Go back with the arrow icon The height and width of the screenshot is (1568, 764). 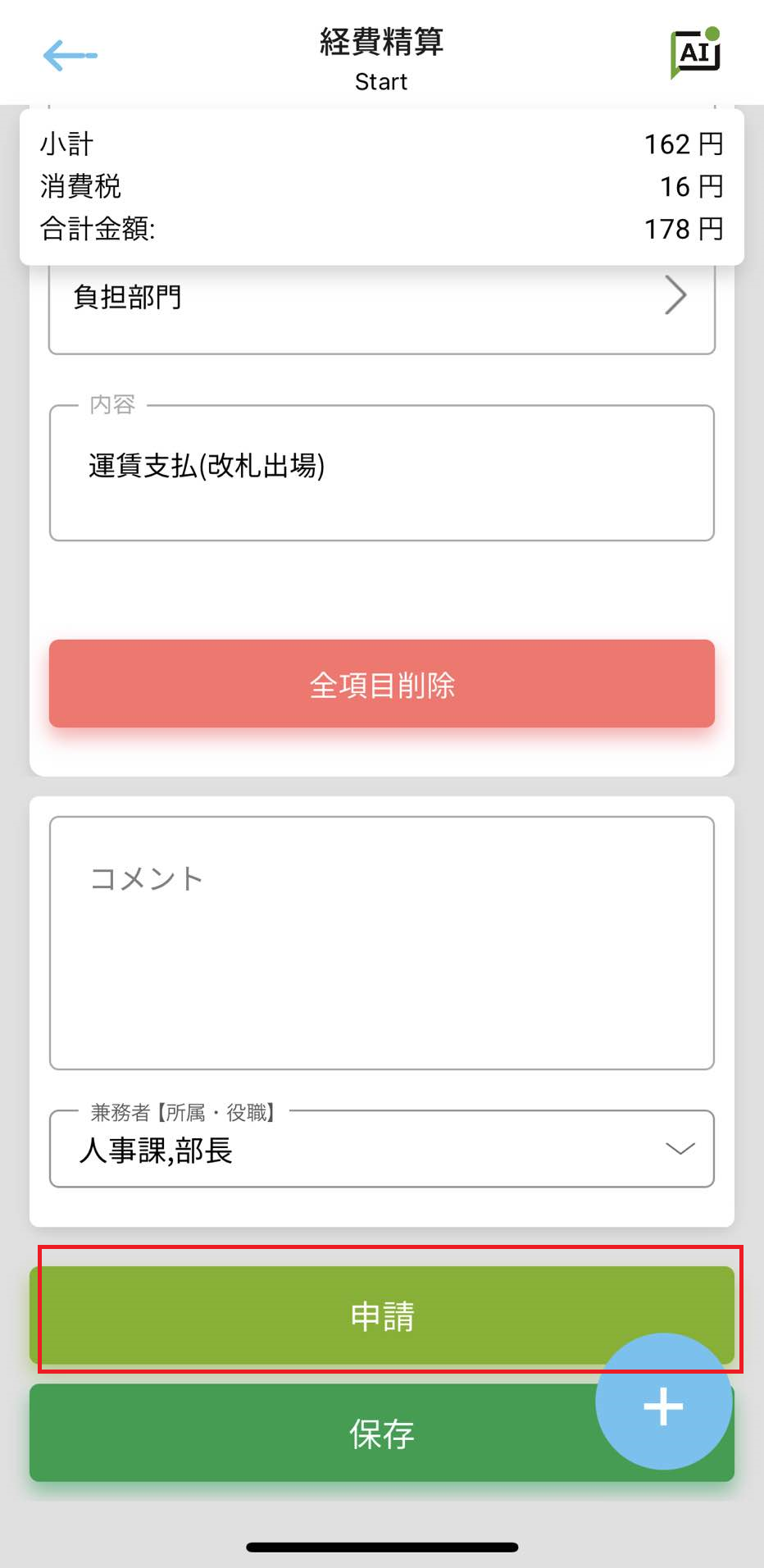click(70, 55)
